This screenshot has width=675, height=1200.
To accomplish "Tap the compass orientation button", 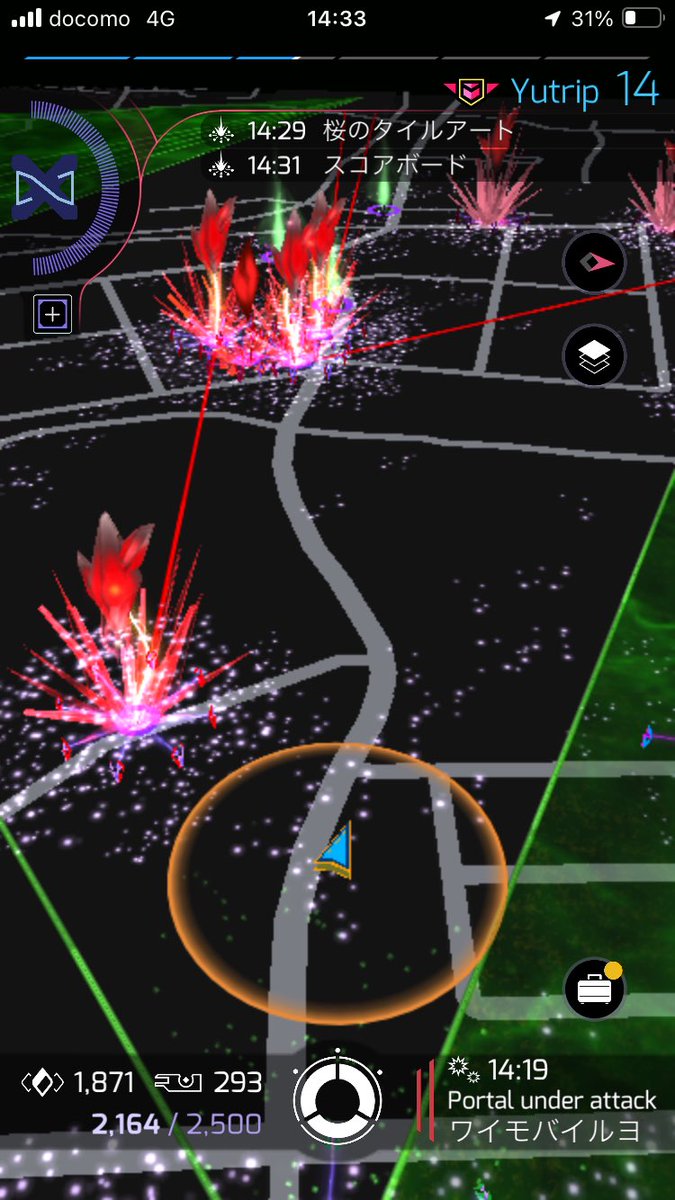I will click(595, 263).
